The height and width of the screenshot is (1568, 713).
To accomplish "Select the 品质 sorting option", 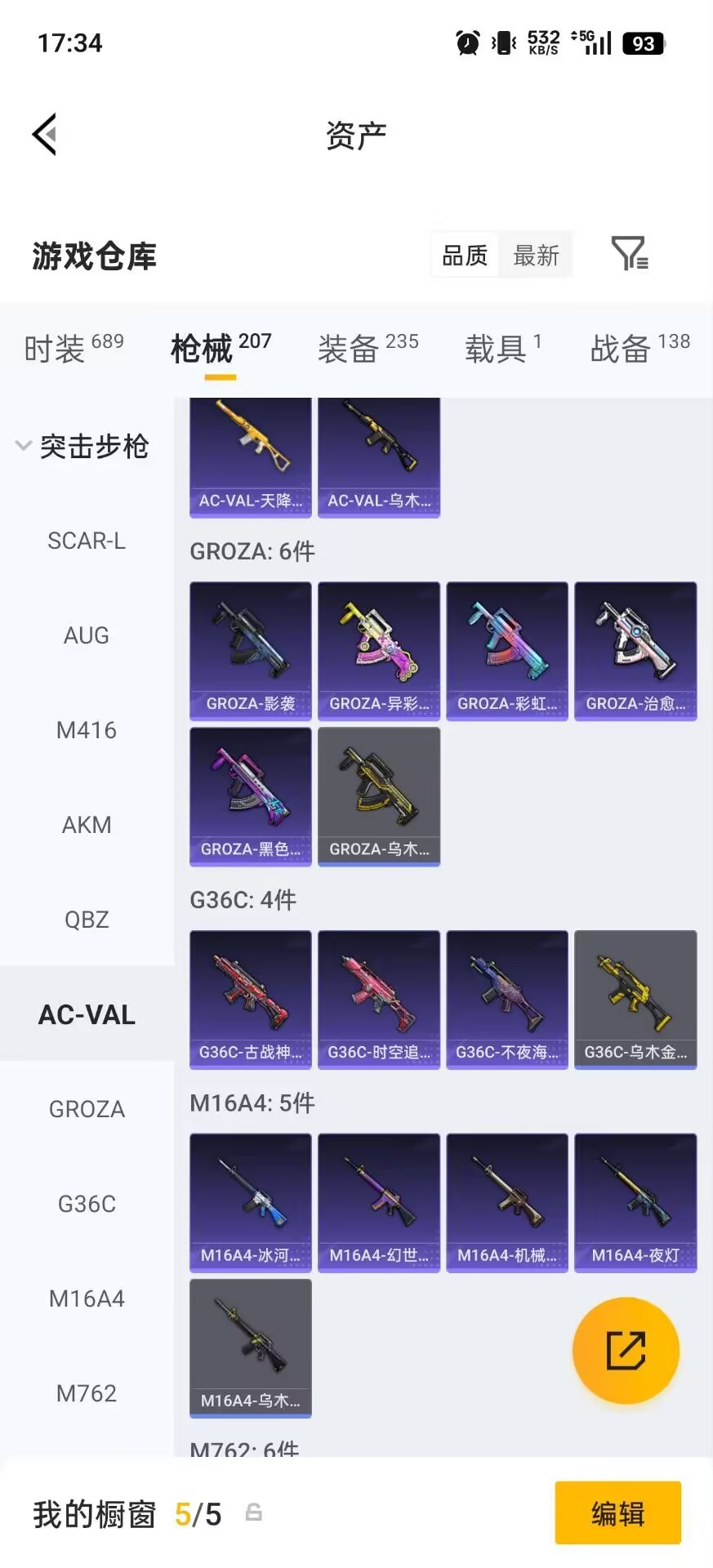I will 464,255.
